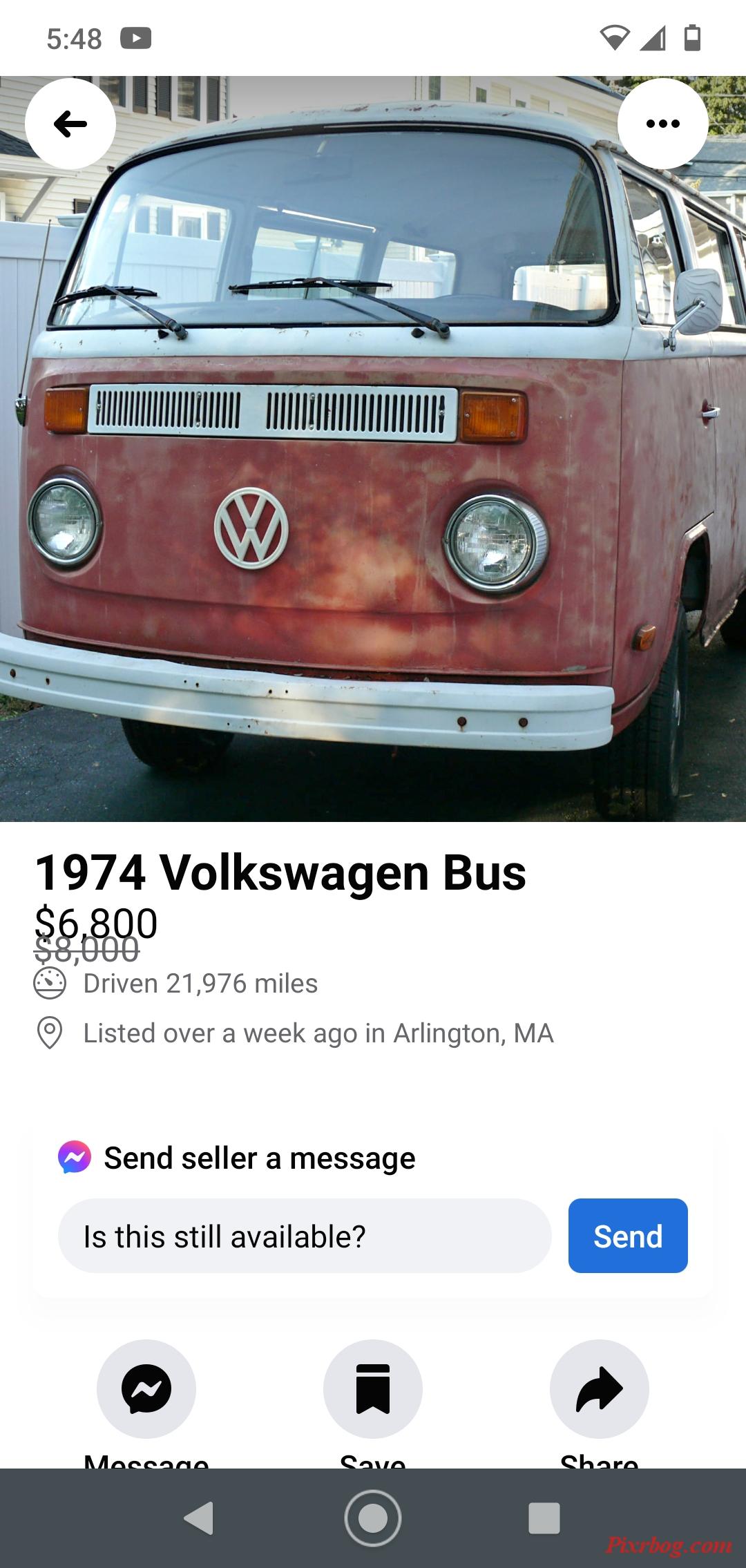
Task: Save this Volkswagen Bus listing
Action: (x=373, y=1388)
